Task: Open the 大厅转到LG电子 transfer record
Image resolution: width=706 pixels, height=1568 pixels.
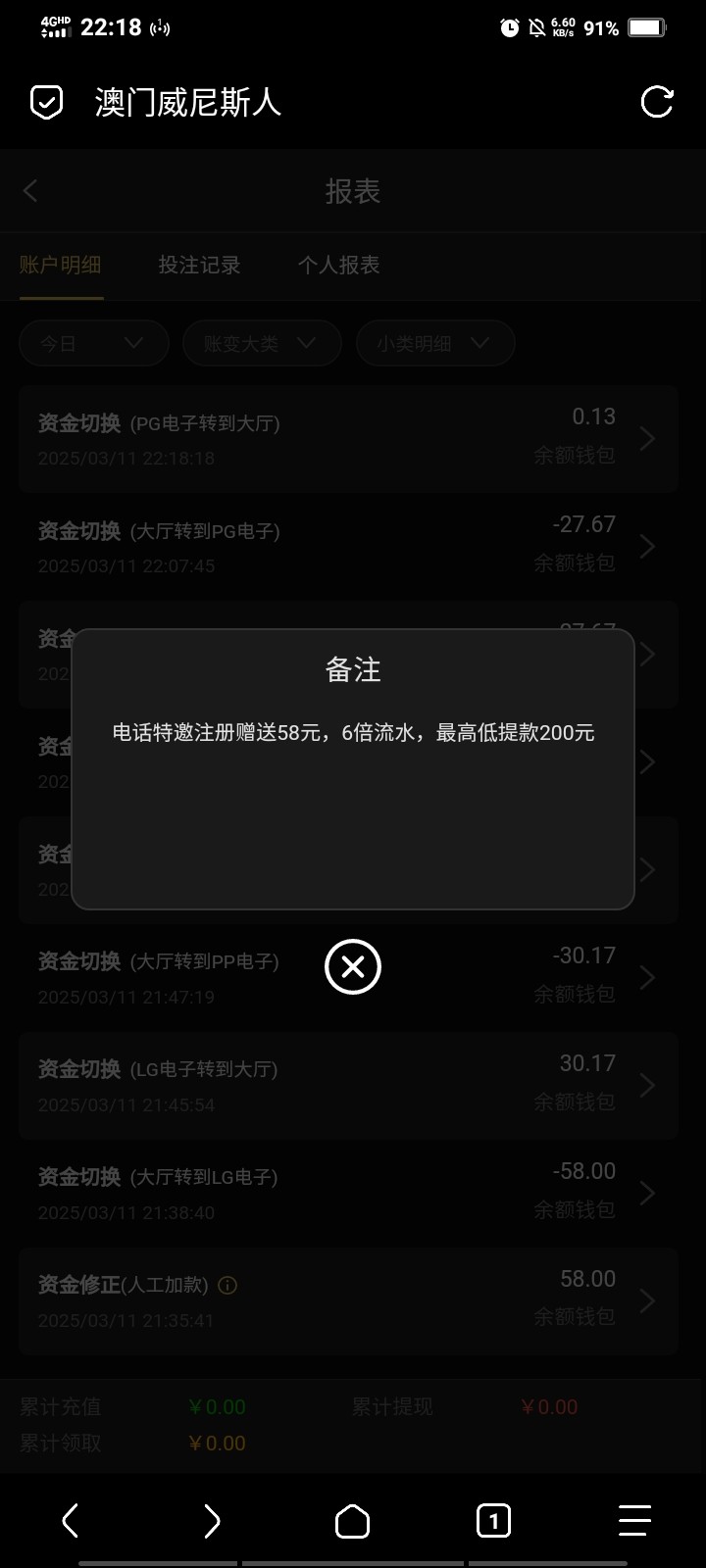Action: [x=348, y=1194]
